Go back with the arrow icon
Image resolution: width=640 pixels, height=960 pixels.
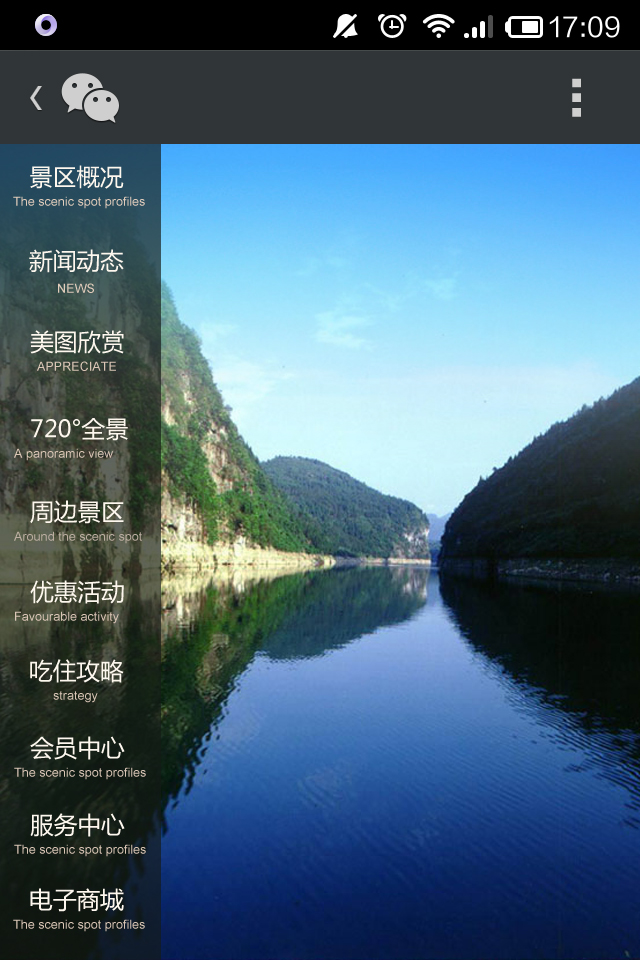[36, 97]
